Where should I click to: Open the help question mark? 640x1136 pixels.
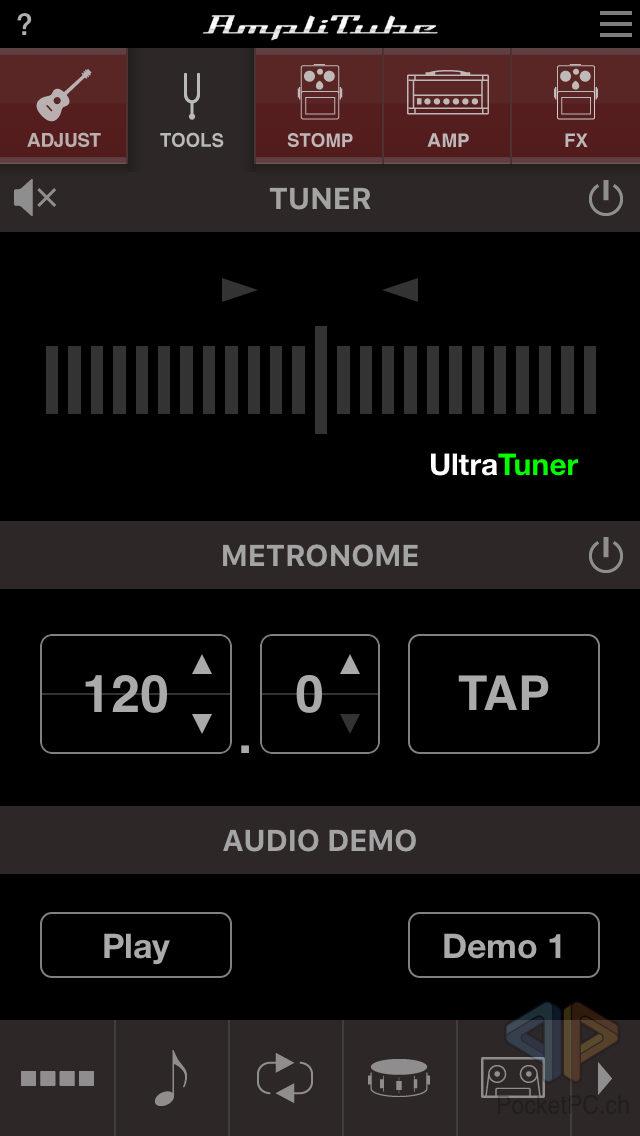coord(24,25)
